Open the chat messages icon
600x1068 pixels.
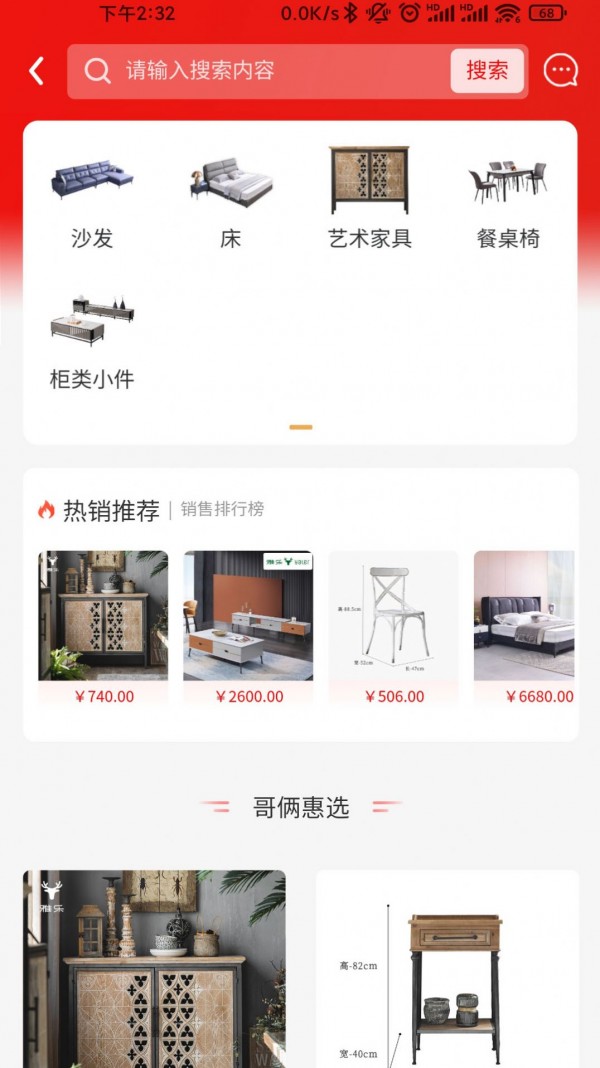561,71
